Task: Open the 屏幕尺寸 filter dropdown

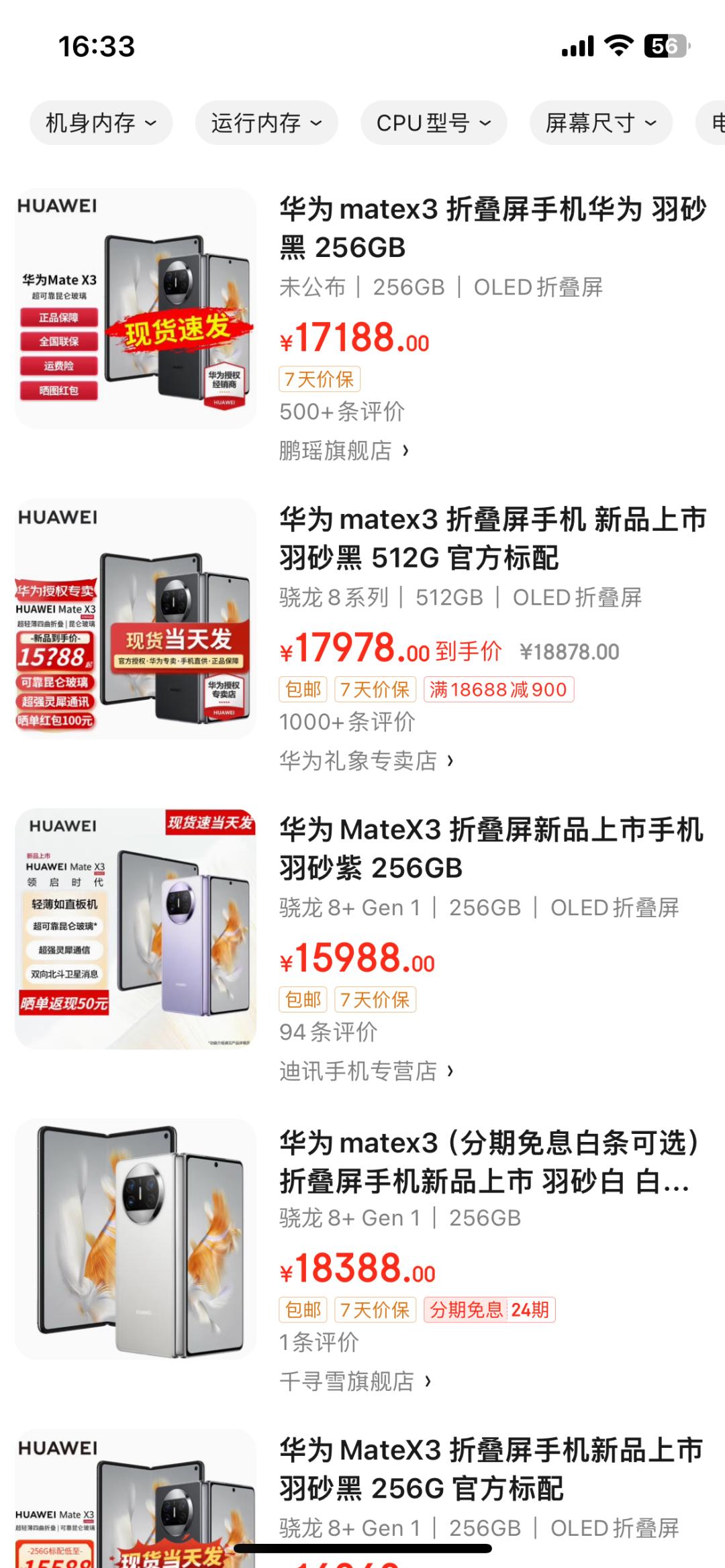Action: pyautogui.click(x=601, y=122)
